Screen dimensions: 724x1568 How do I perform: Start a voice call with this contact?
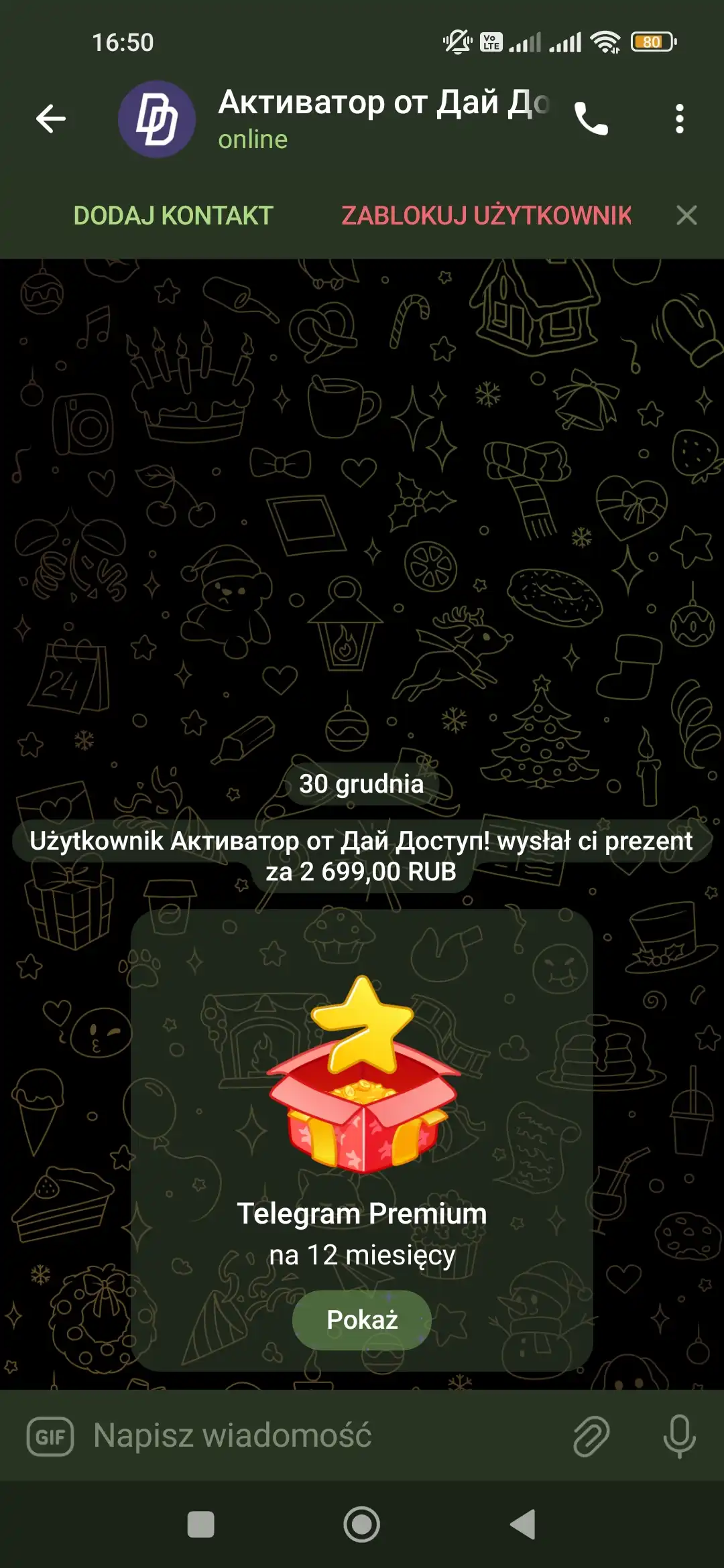pyautogui.click(x=591, y=119)
